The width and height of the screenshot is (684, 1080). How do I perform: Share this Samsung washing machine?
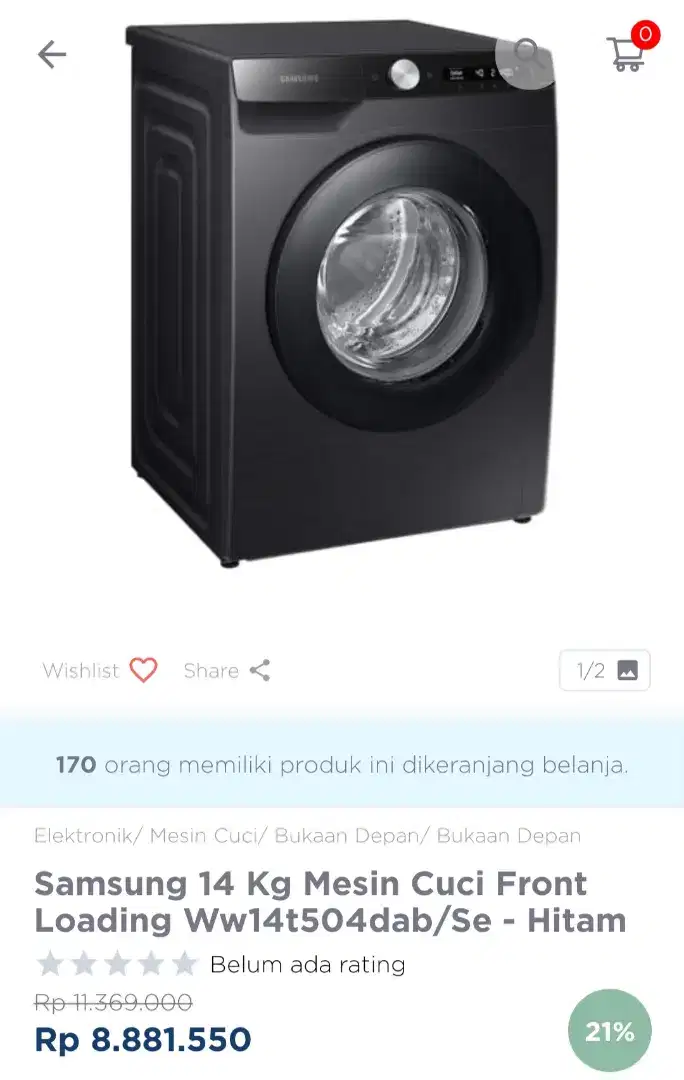point(259,670)
